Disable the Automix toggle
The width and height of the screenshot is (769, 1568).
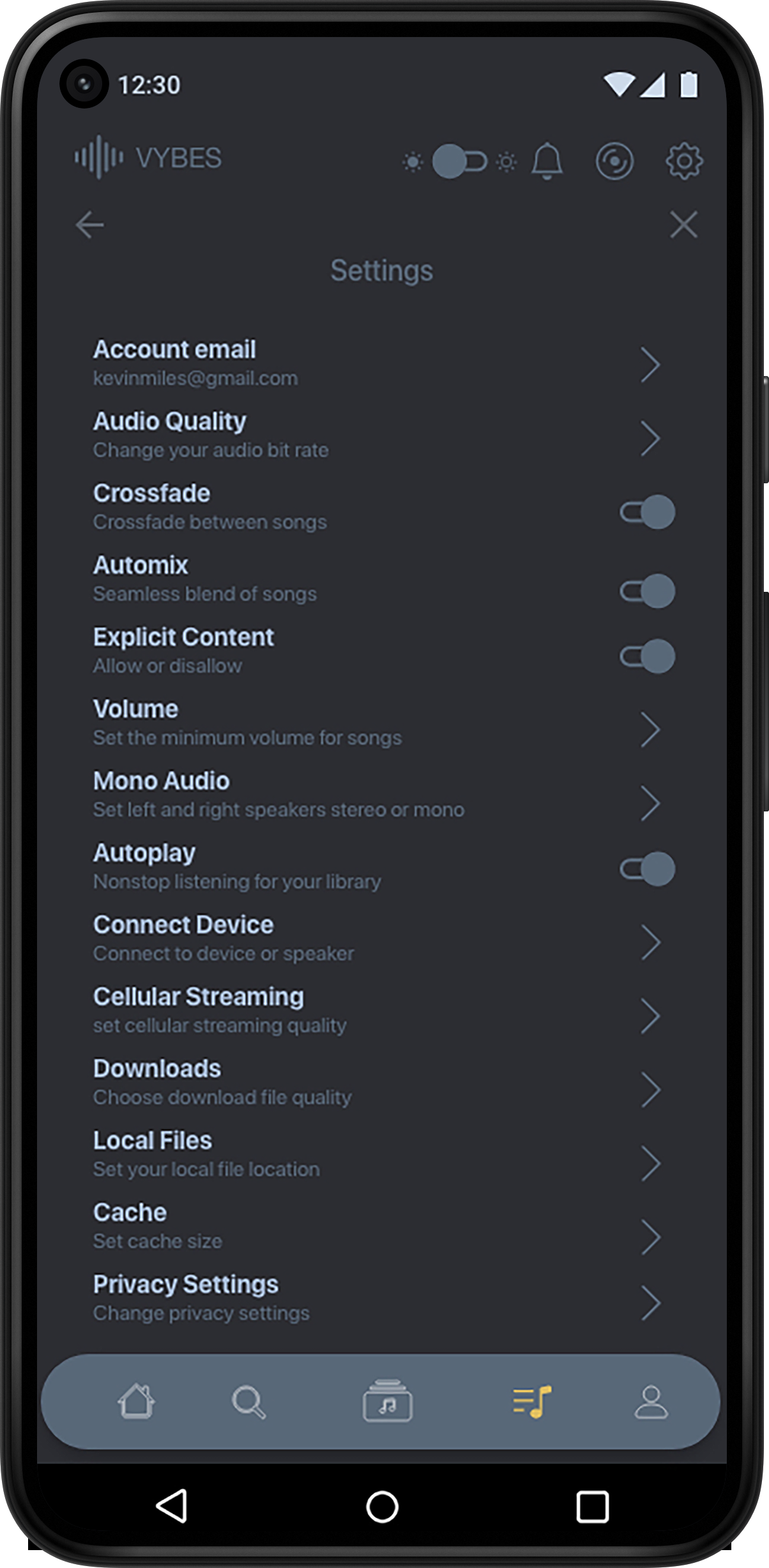648,591
